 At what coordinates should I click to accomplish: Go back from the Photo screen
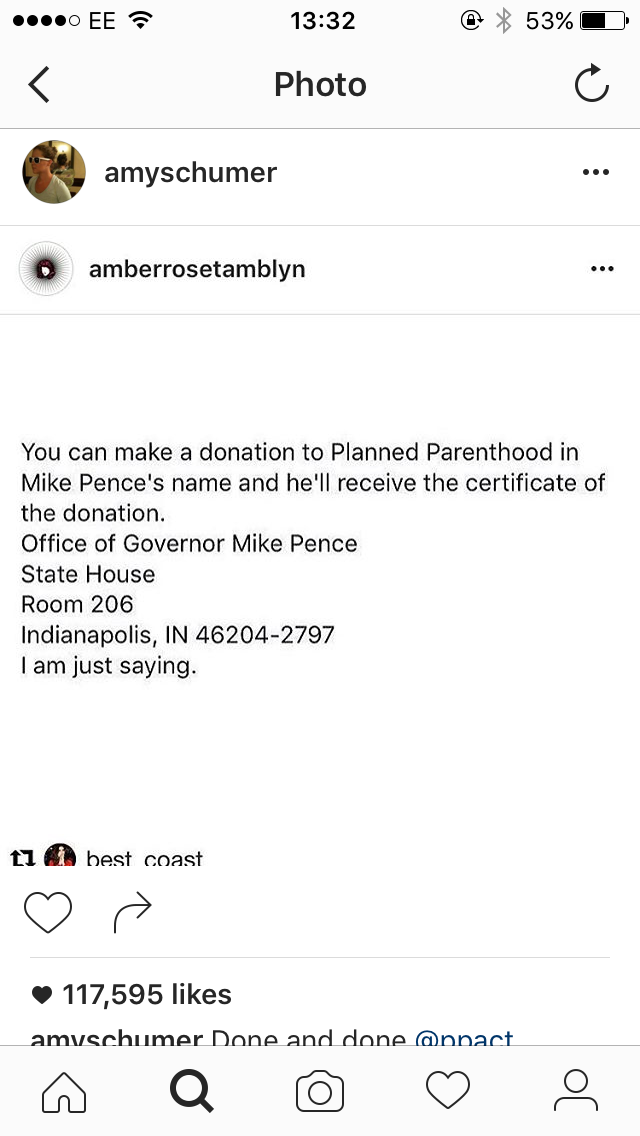39,85
